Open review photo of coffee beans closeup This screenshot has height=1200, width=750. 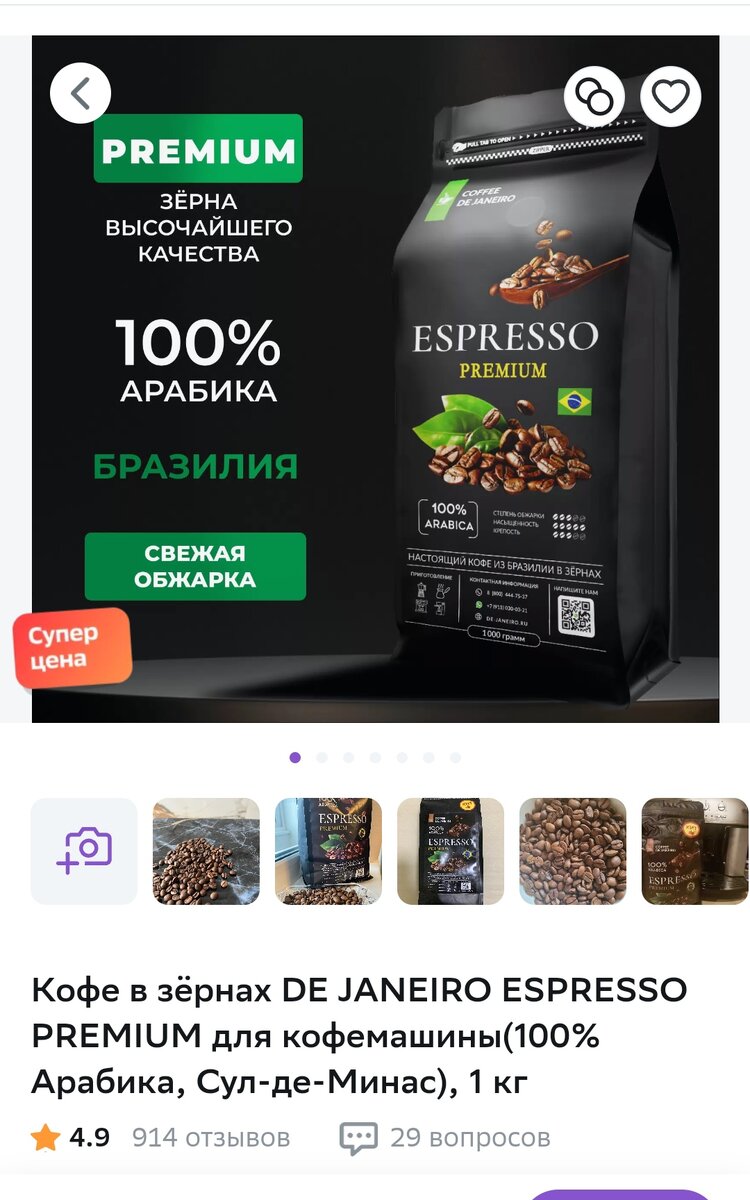(x=572, y=851)
